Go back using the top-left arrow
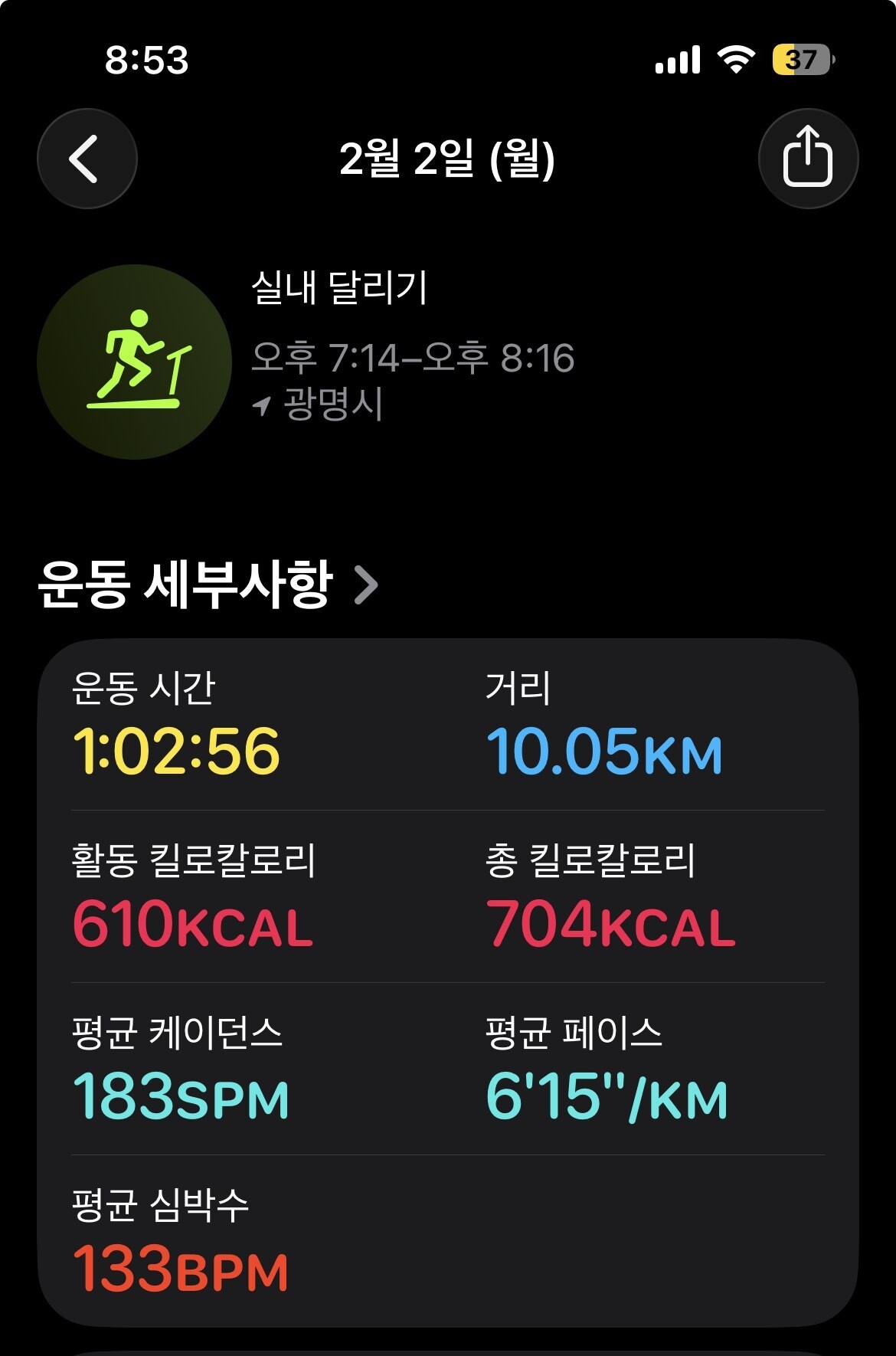 87,159
